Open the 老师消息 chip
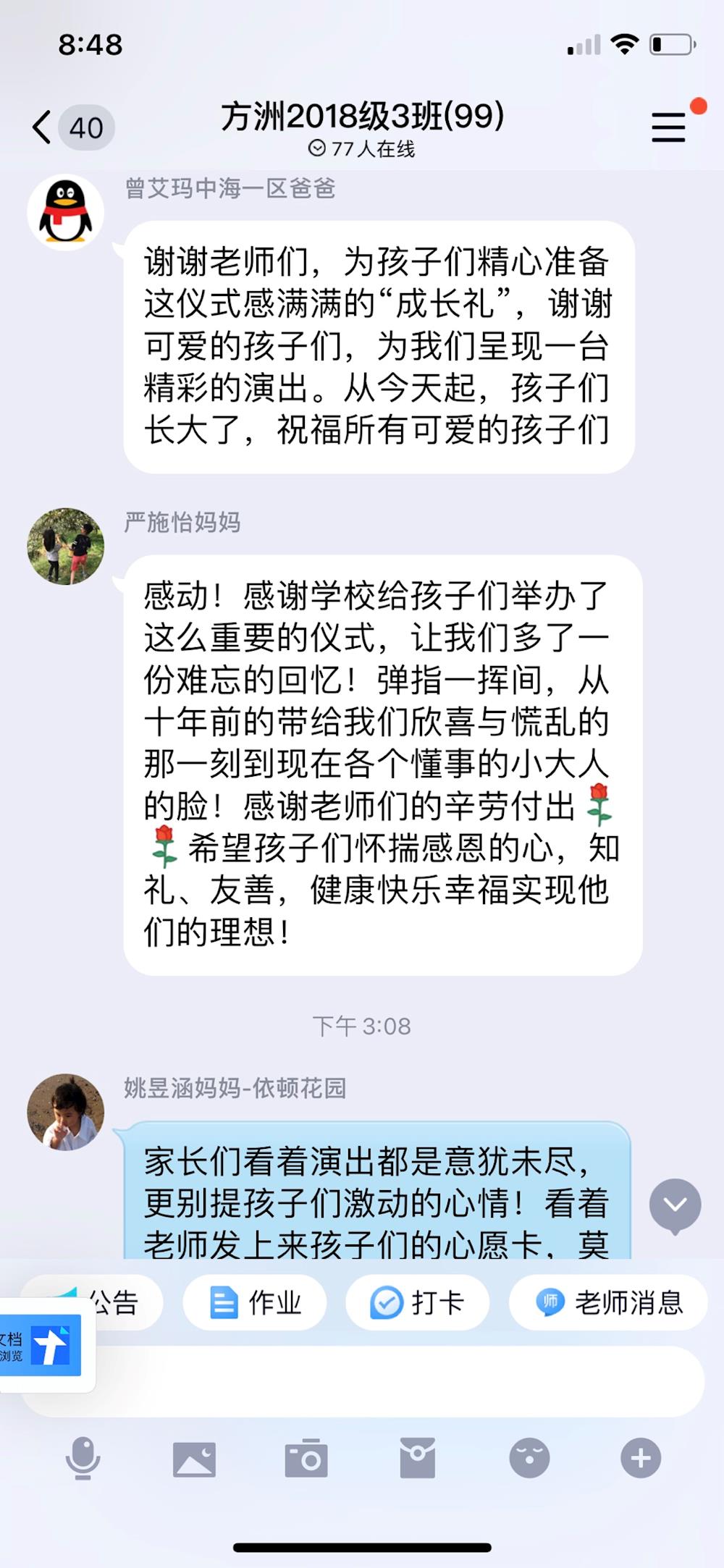 [x=608, y=1302]
